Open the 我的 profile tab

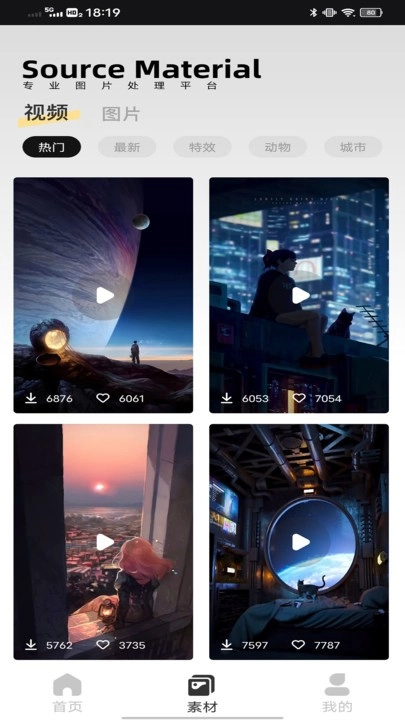coord(337,693)
